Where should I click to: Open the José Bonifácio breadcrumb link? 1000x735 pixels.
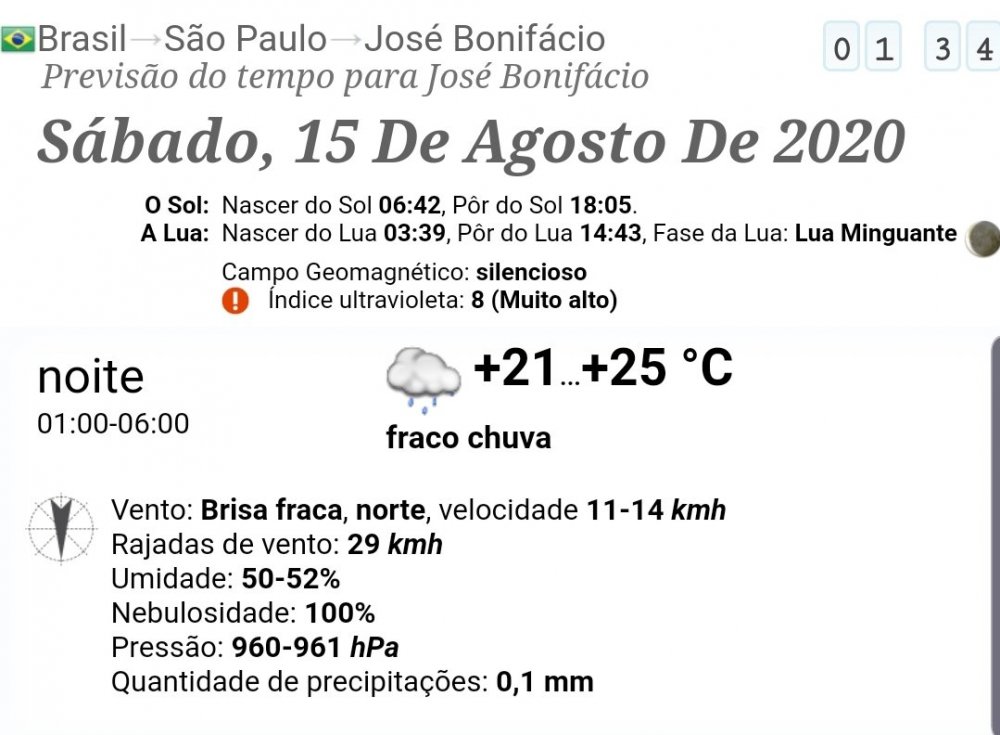pos(484,39)
